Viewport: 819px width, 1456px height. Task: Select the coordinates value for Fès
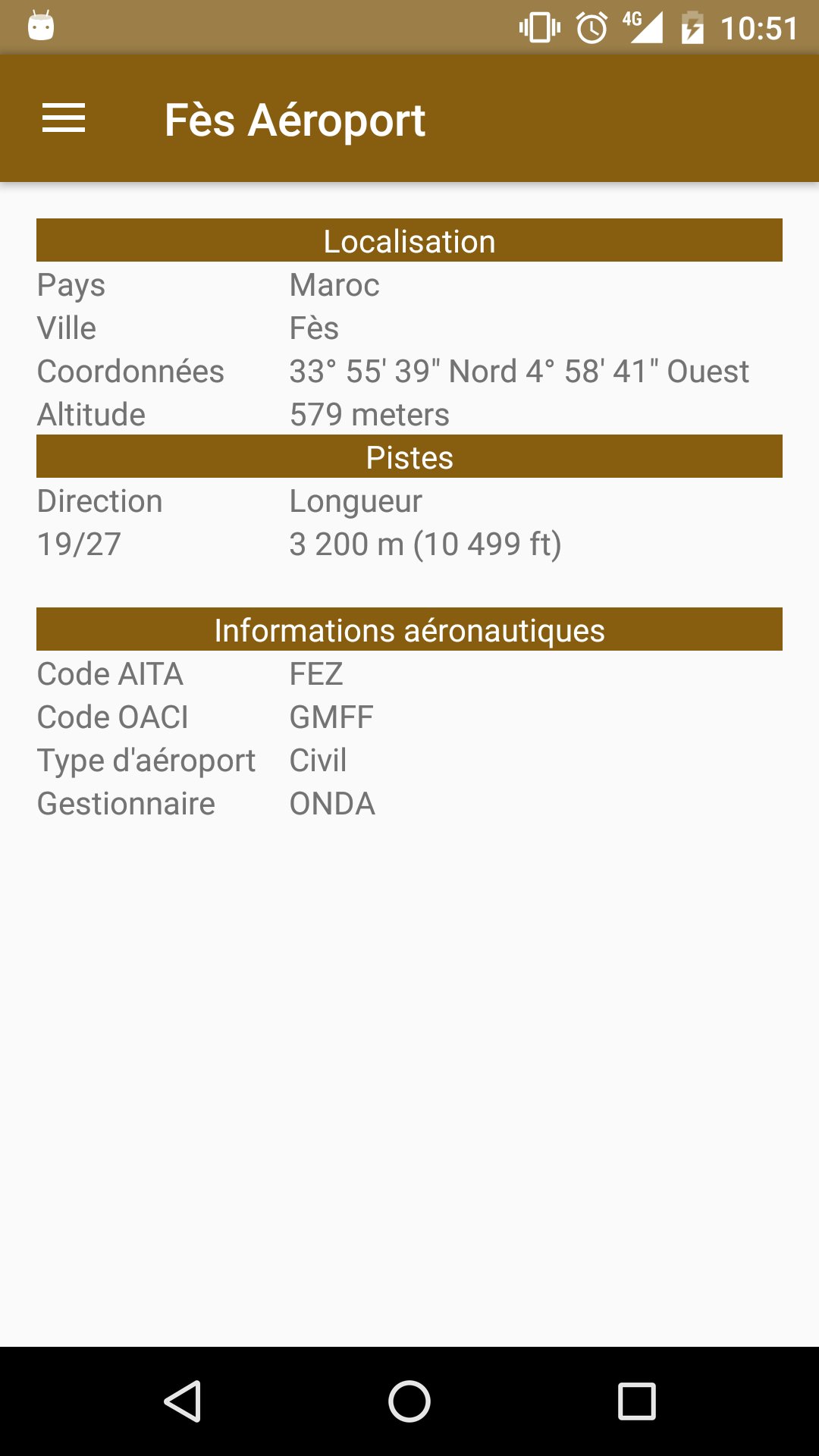coord(519,372)
